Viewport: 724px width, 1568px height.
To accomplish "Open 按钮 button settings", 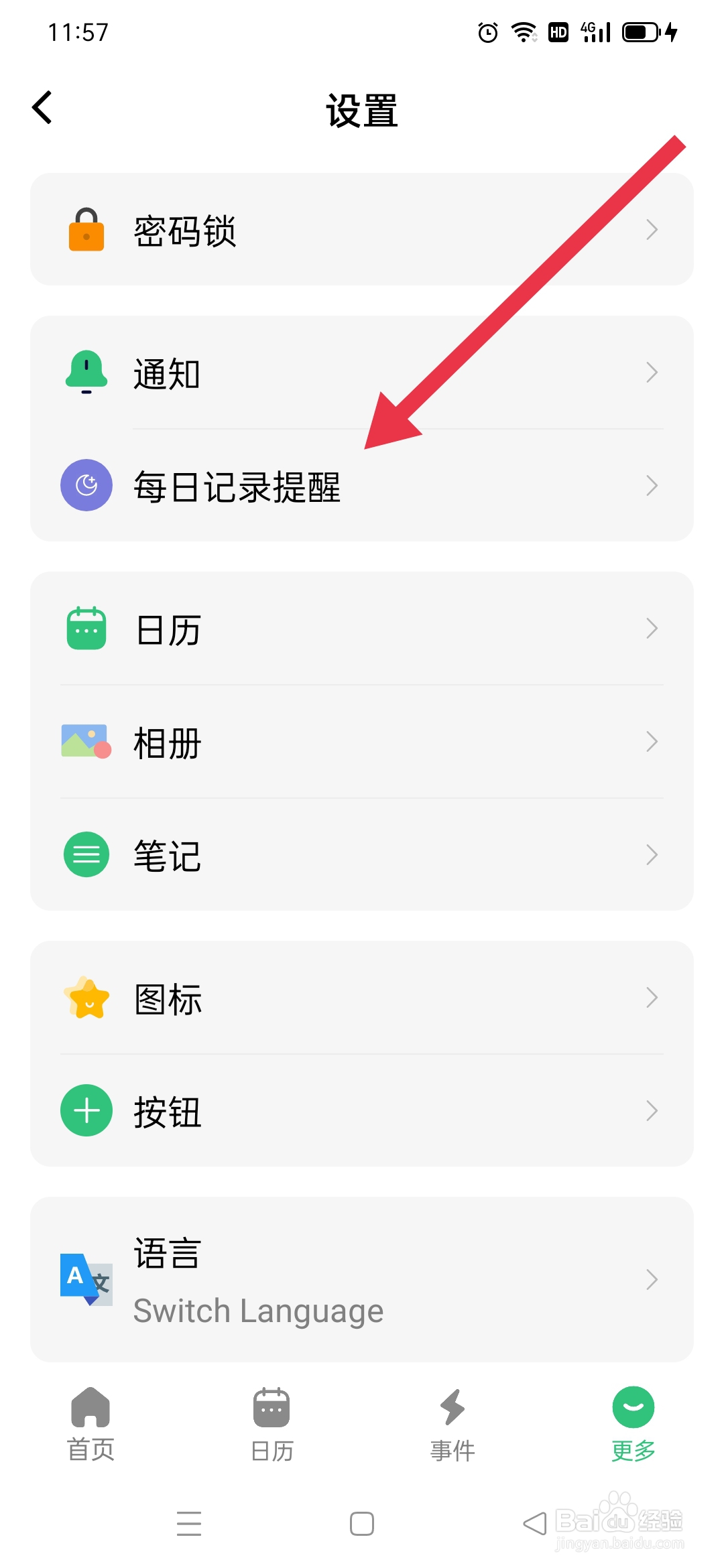I will pyautogui.click(x=362, y=1111).
